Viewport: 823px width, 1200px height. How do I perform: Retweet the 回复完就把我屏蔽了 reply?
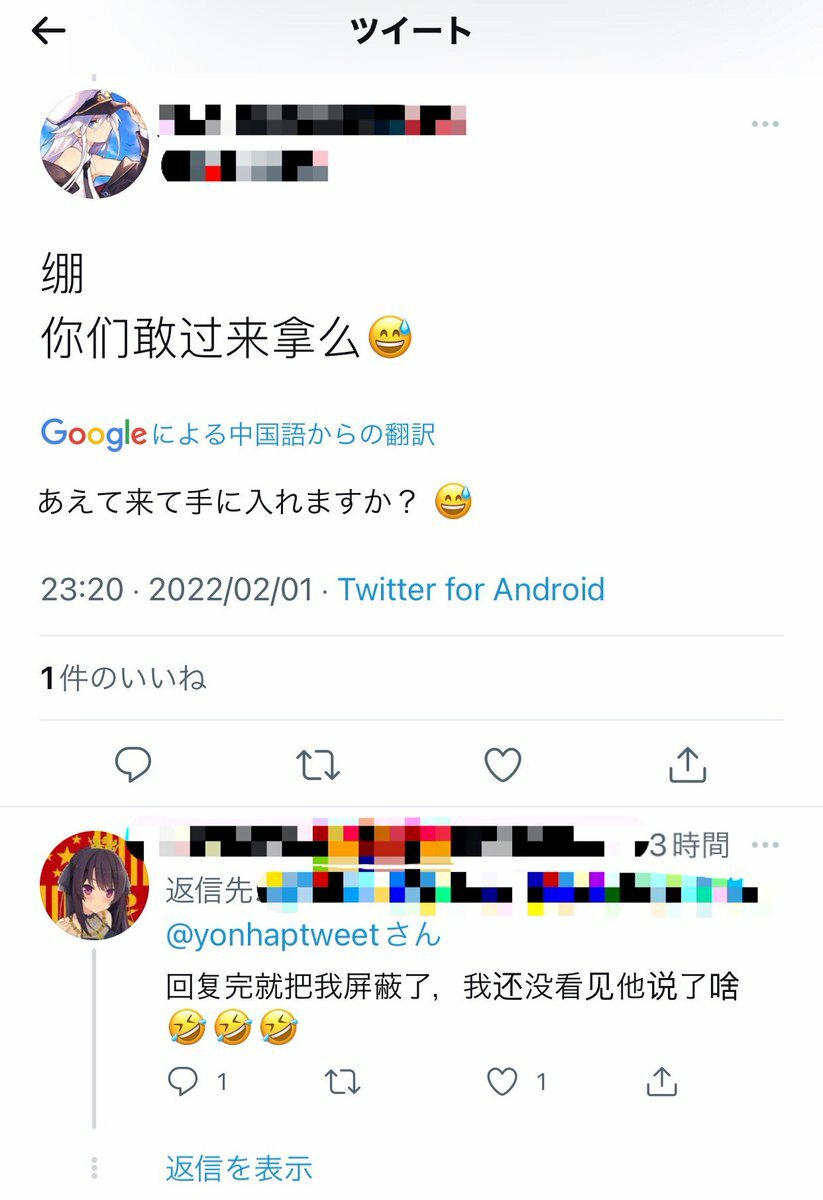click(343, 1081)
